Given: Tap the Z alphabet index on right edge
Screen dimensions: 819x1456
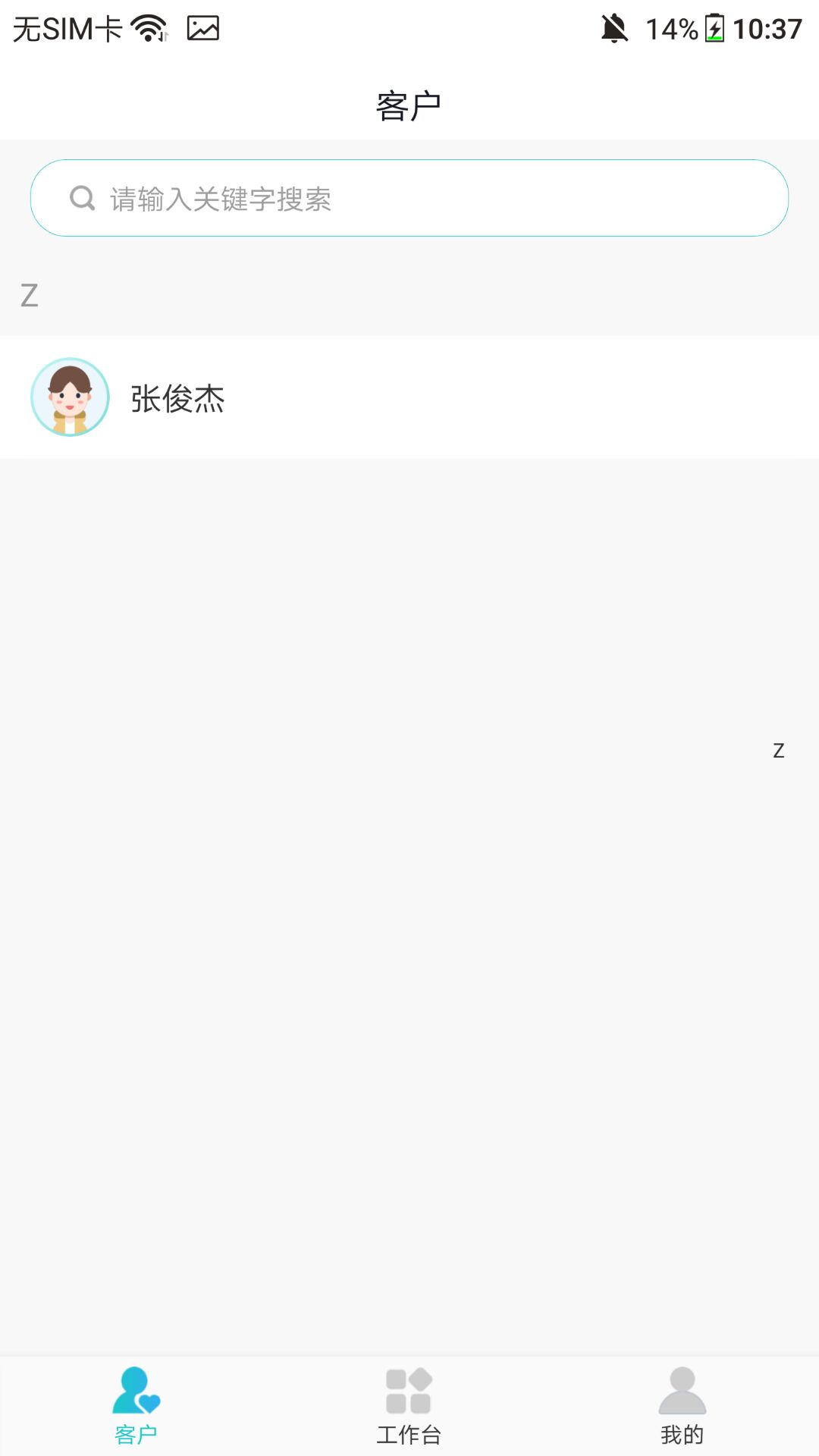Looking at the screenshot, I should [777, 750].
